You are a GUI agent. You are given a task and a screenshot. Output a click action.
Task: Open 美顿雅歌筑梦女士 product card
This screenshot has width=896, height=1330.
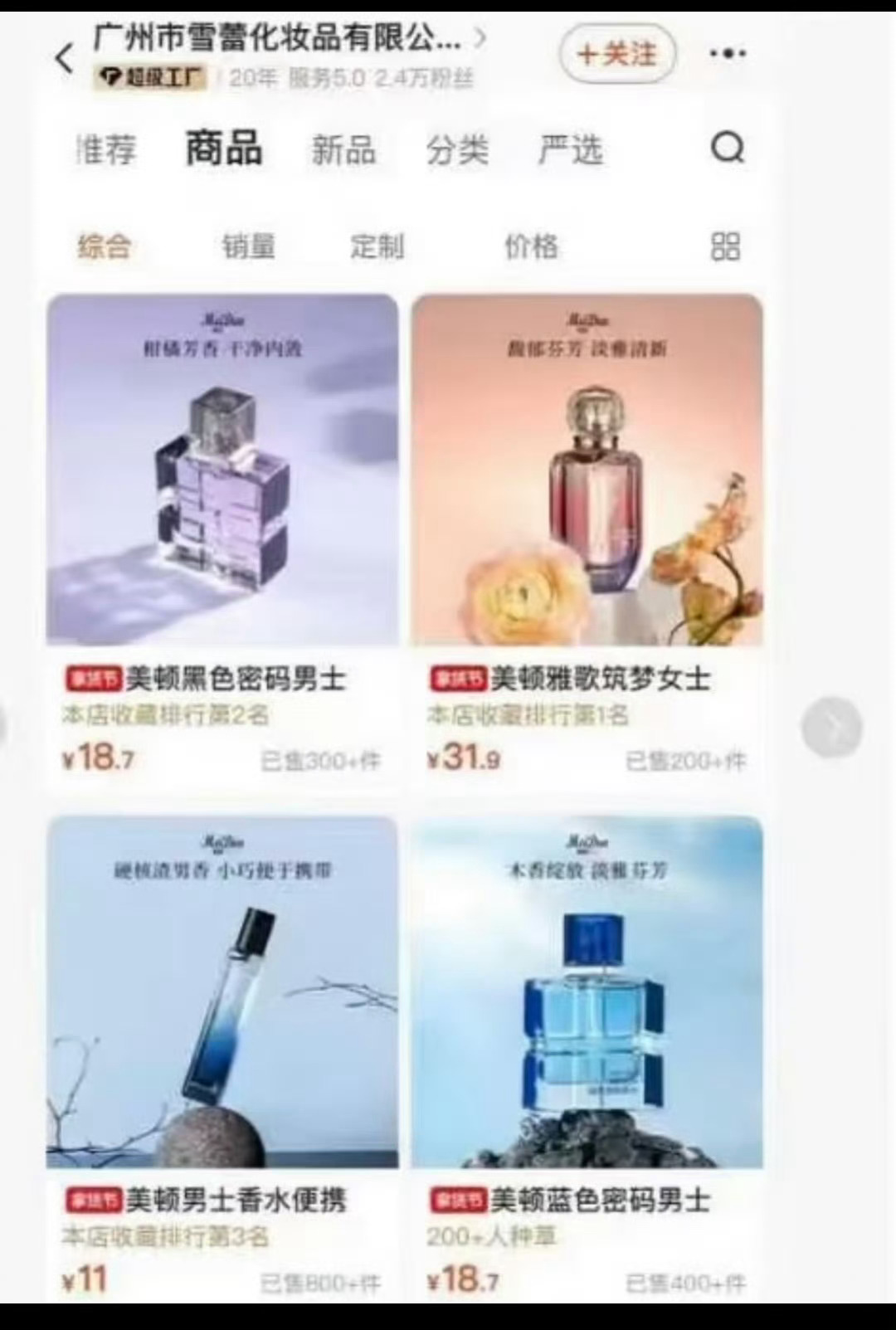(x=587, y=538)
